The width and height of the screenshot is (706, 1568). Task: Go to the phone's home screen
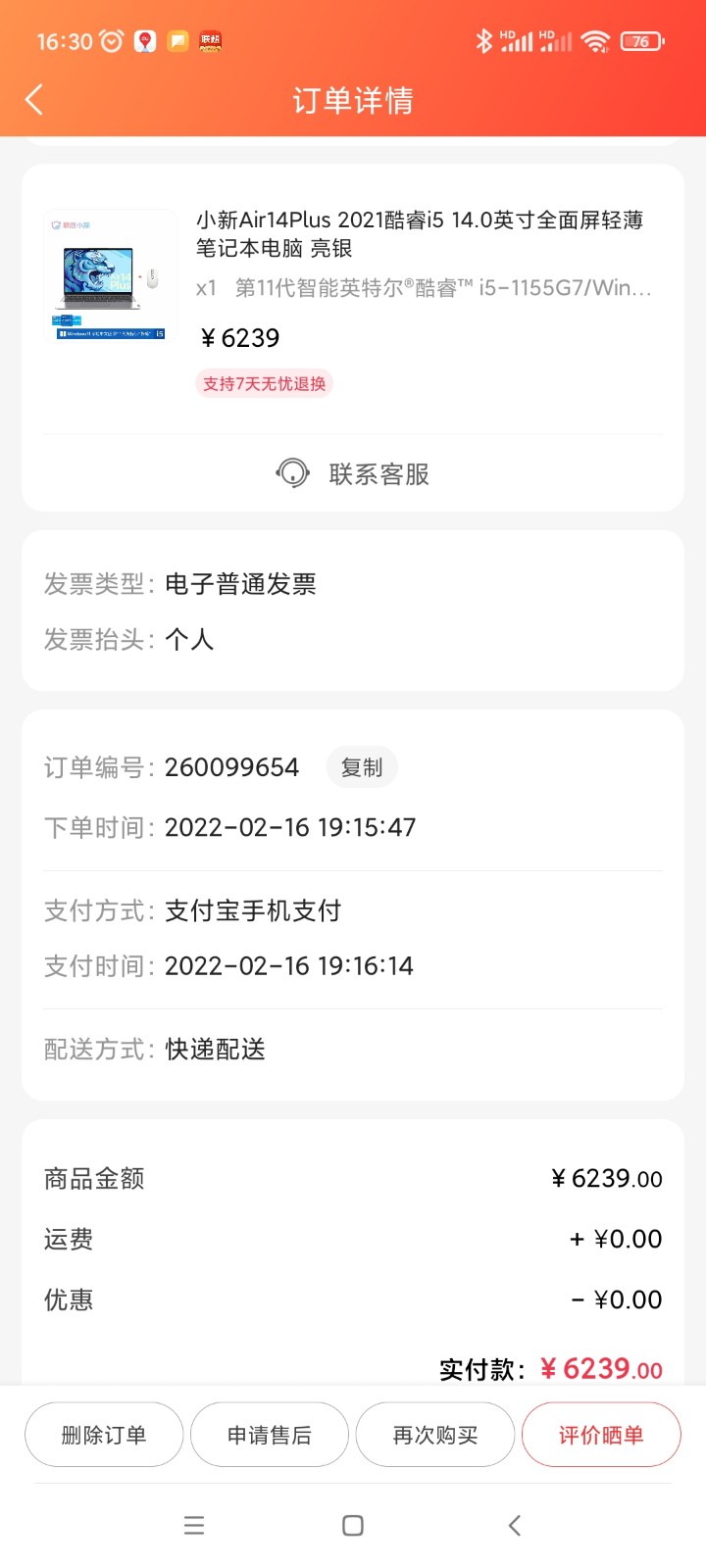353,1525
